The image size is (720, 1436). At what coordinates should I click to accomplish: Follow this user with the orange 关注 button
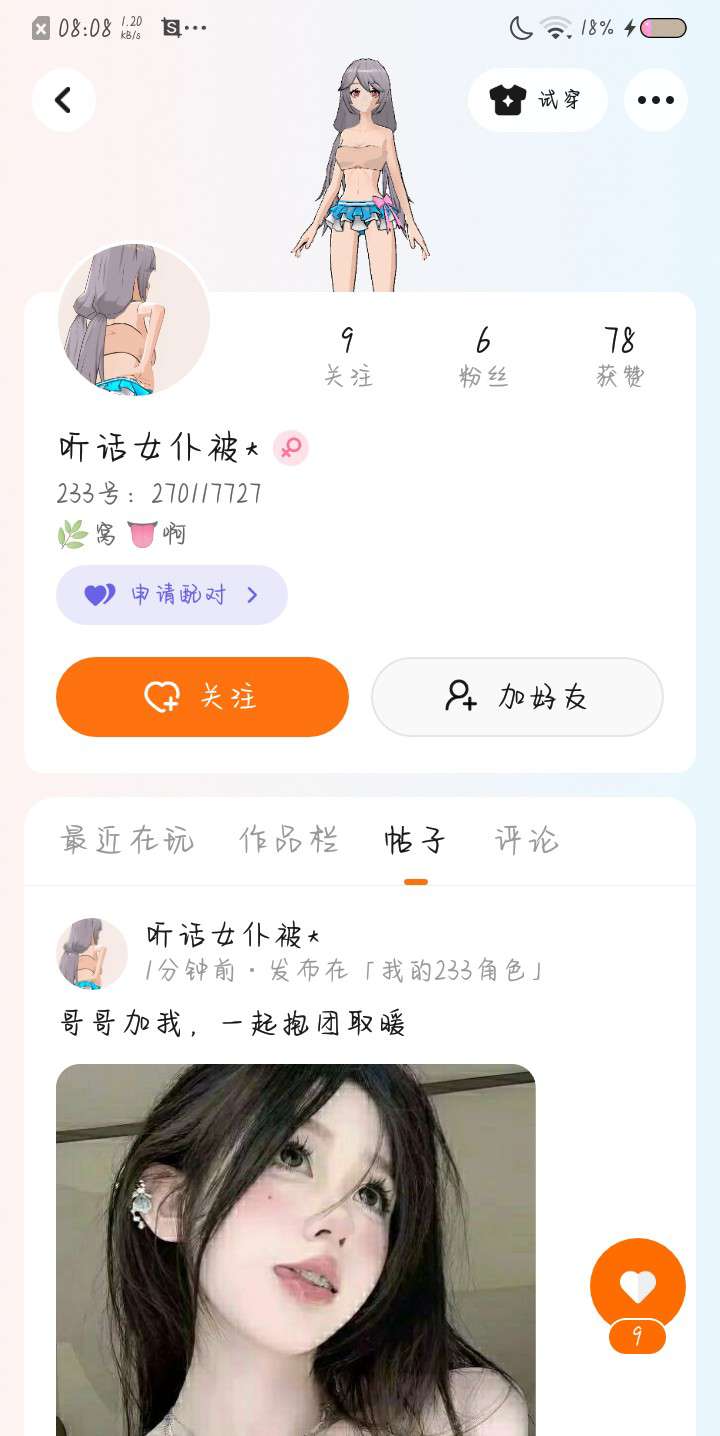[202, 697]
